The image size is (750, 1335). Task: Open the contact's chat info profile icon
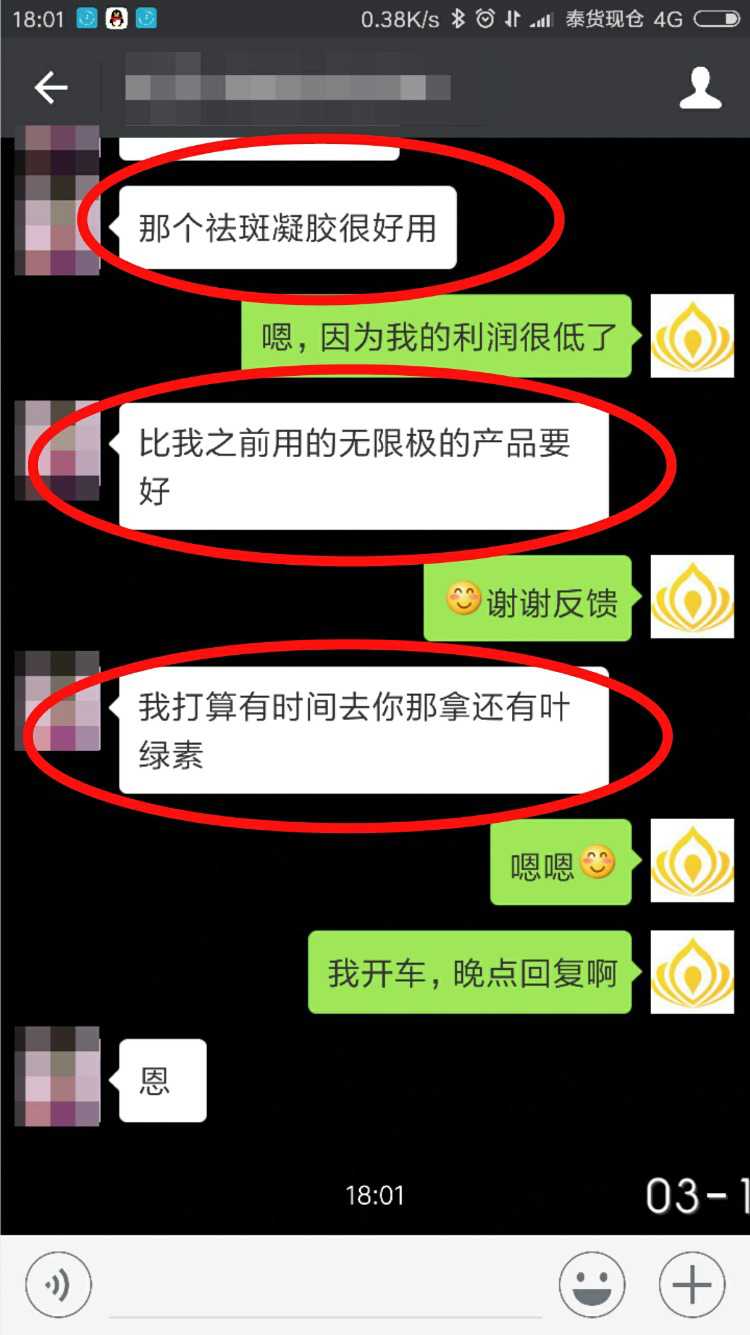[x=700, y=88]
